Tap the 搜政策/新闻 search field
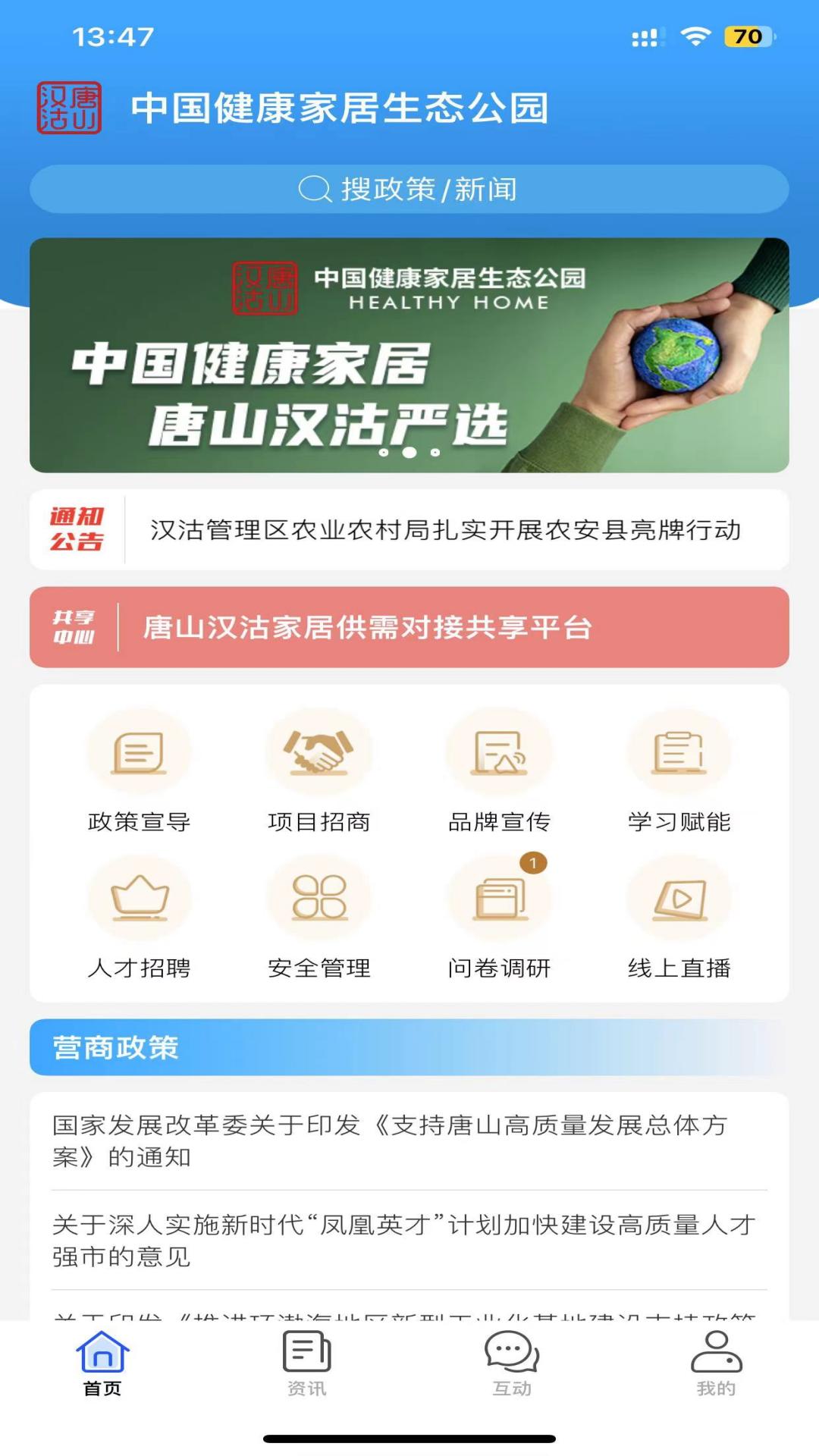Image resolution: width=819 pixels, height=1456 pixels. coord(409,190)
